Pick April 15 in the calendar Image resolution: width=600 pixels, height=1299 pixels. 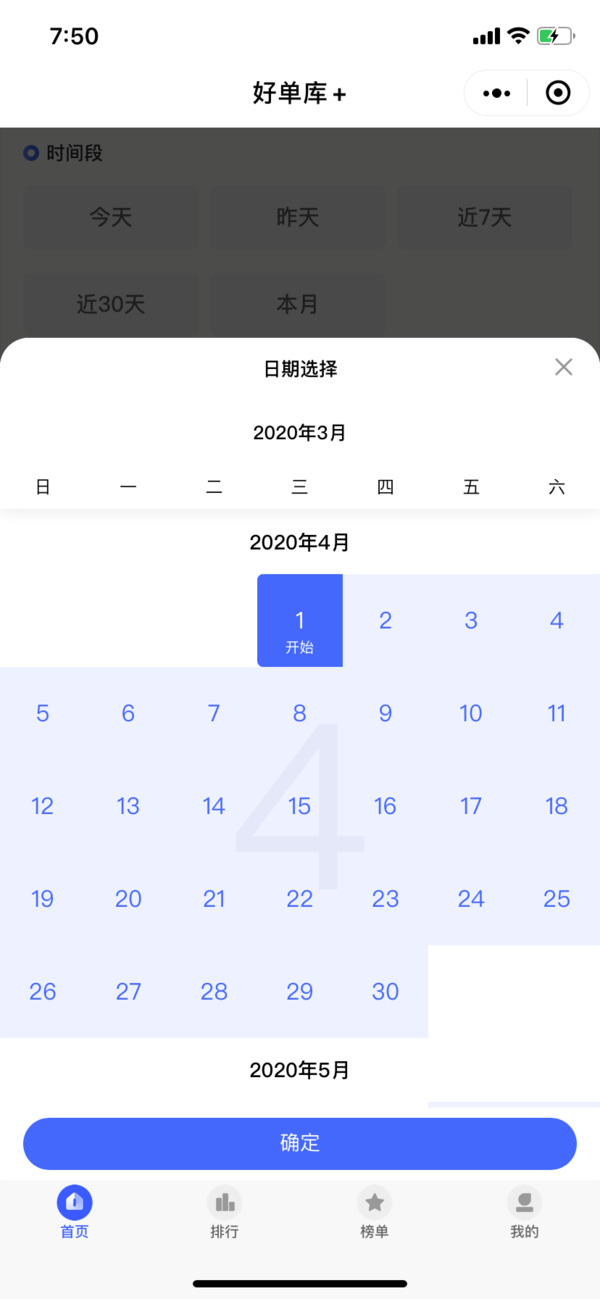click(x=300, y=806)
